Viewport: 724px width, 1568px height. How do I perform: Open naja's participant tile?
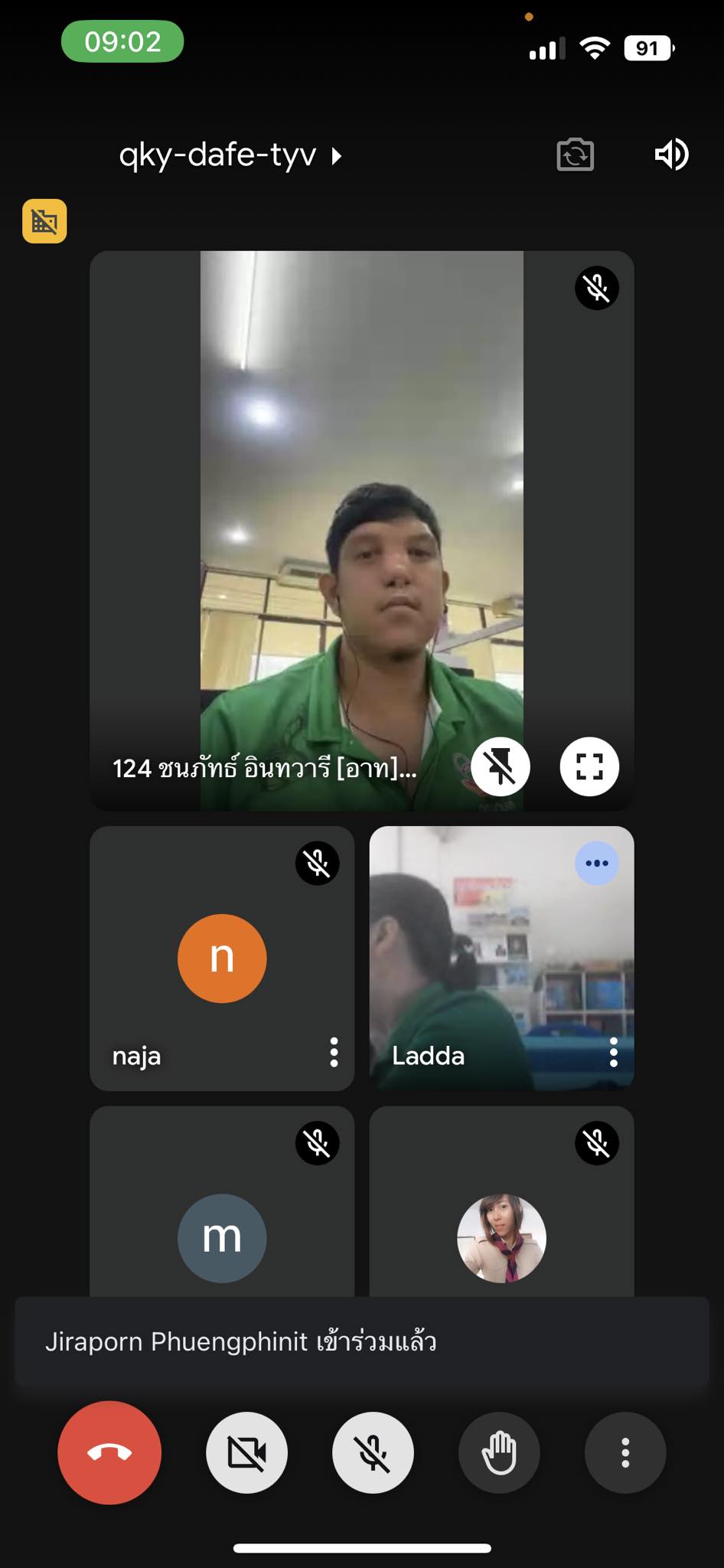coord(222,958)
